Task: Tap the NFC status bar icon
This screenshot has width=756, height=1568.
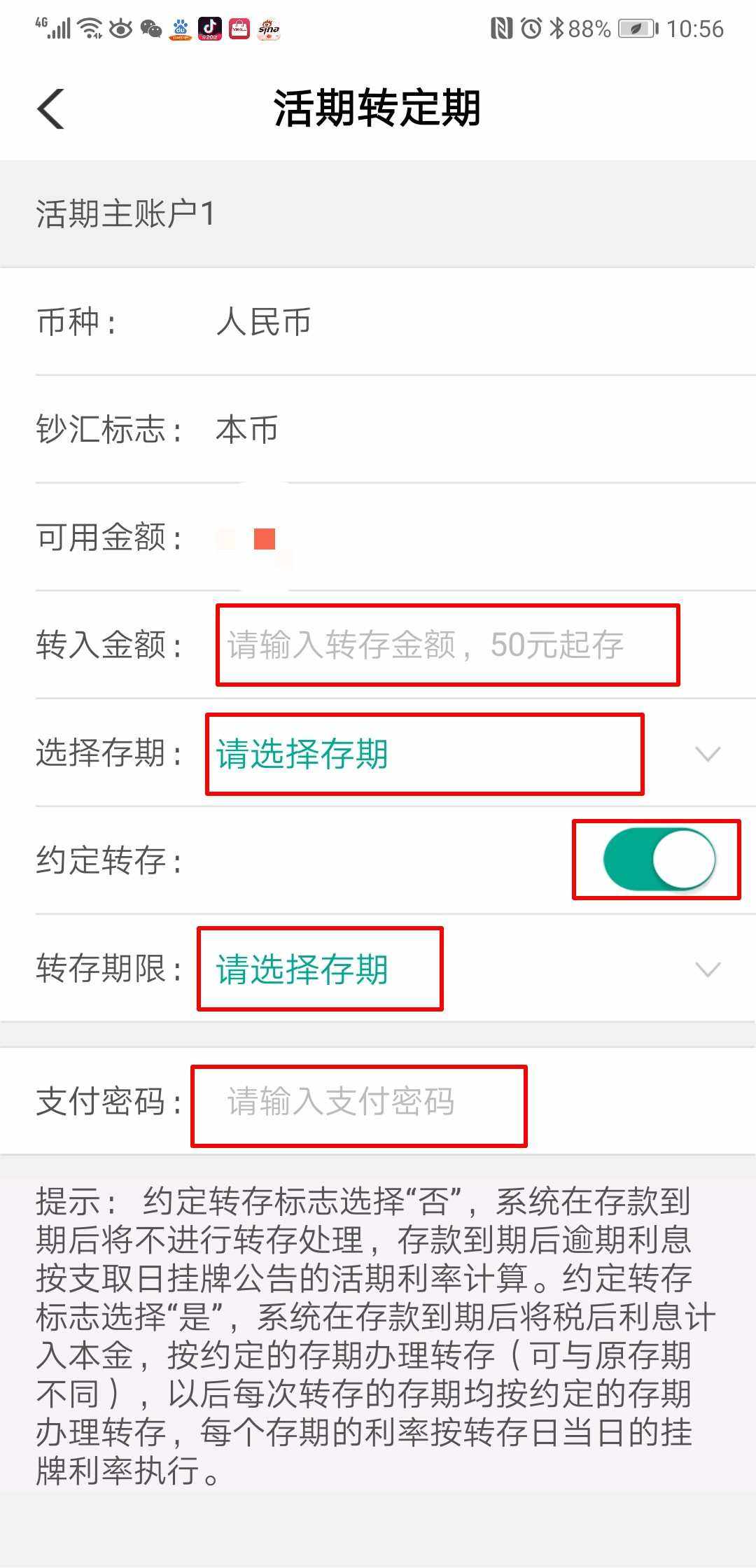Action: point(500,29)
